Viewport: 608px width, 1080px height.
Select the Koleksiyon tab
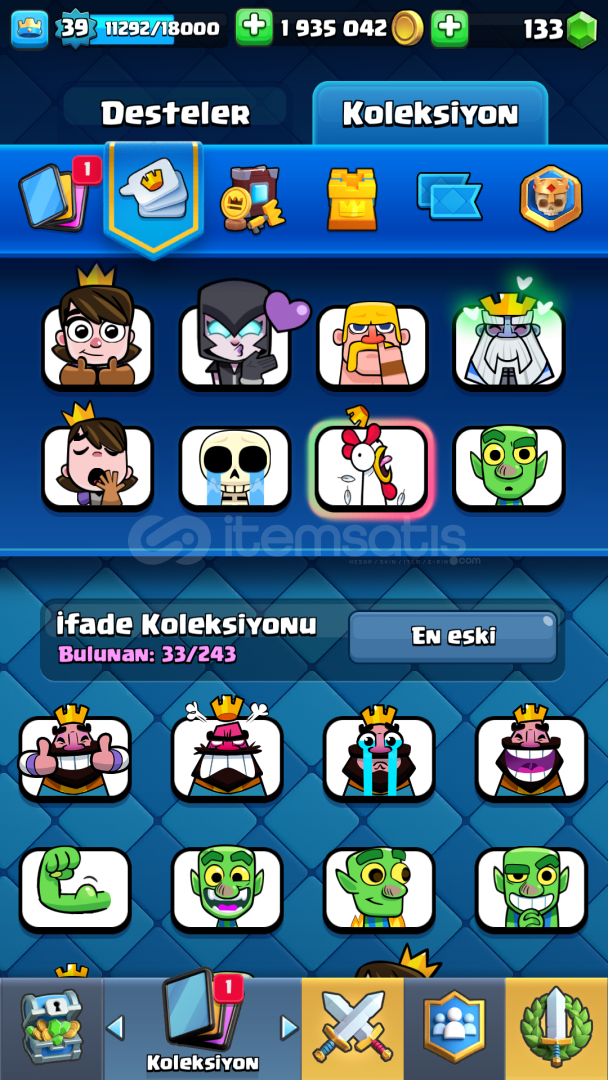430,113
